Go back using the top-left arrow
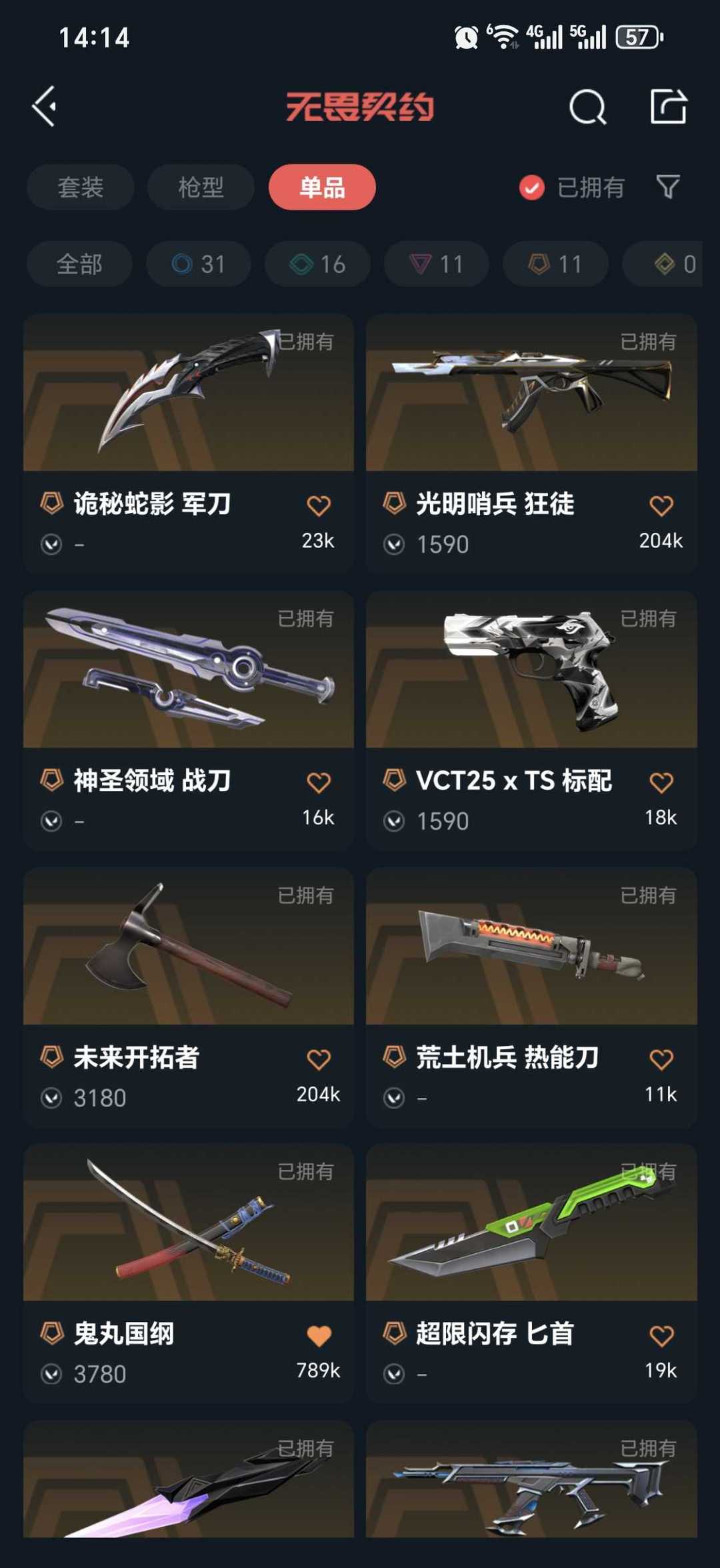720x1568 pixels. click(45, 106)
